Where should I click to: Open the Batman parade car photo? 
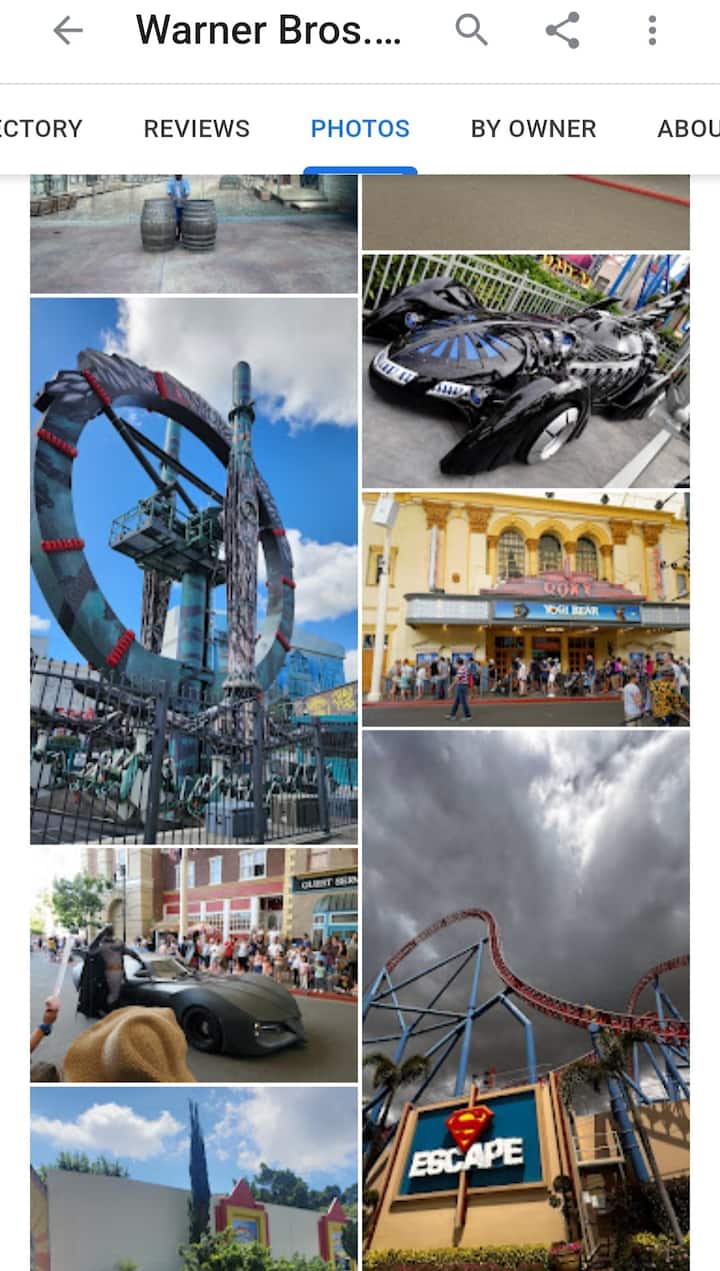pyautogui.click(x=193, y=965)
